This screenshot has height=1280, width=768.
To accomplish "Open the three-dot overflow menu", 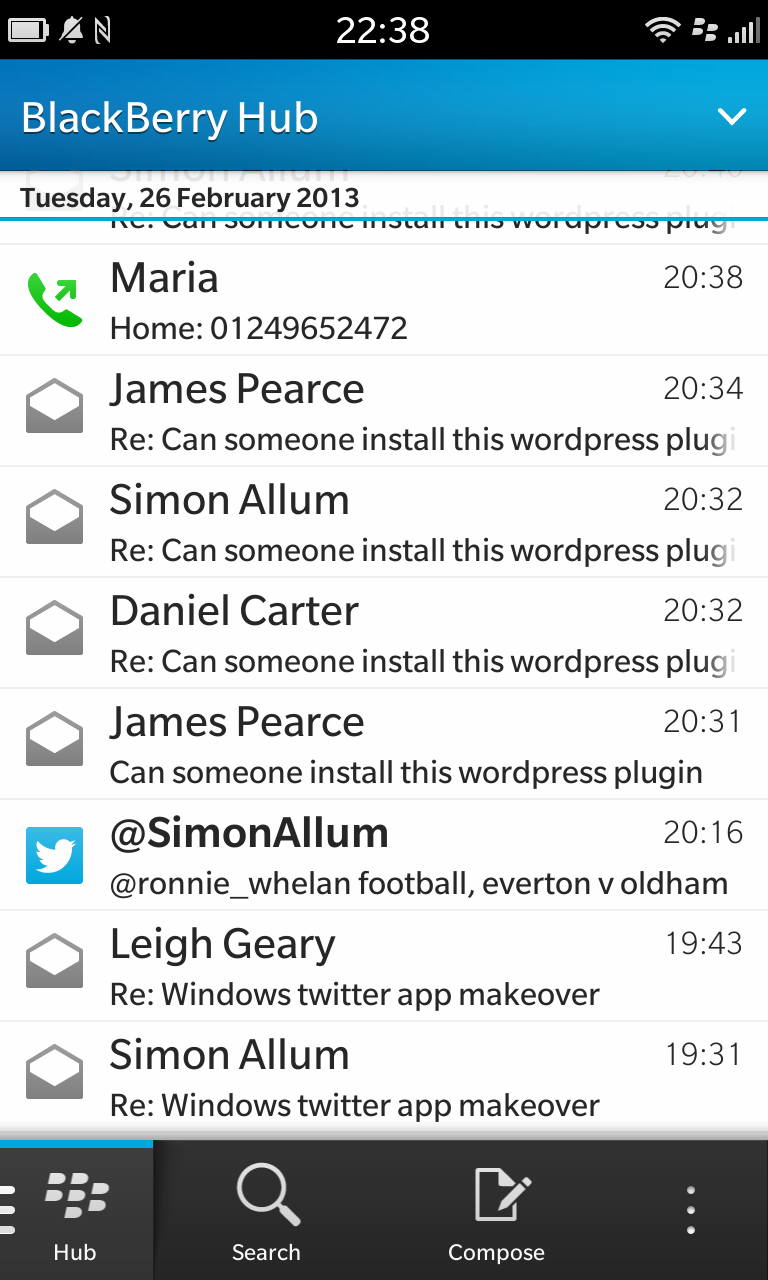I will coord(690,1211).
